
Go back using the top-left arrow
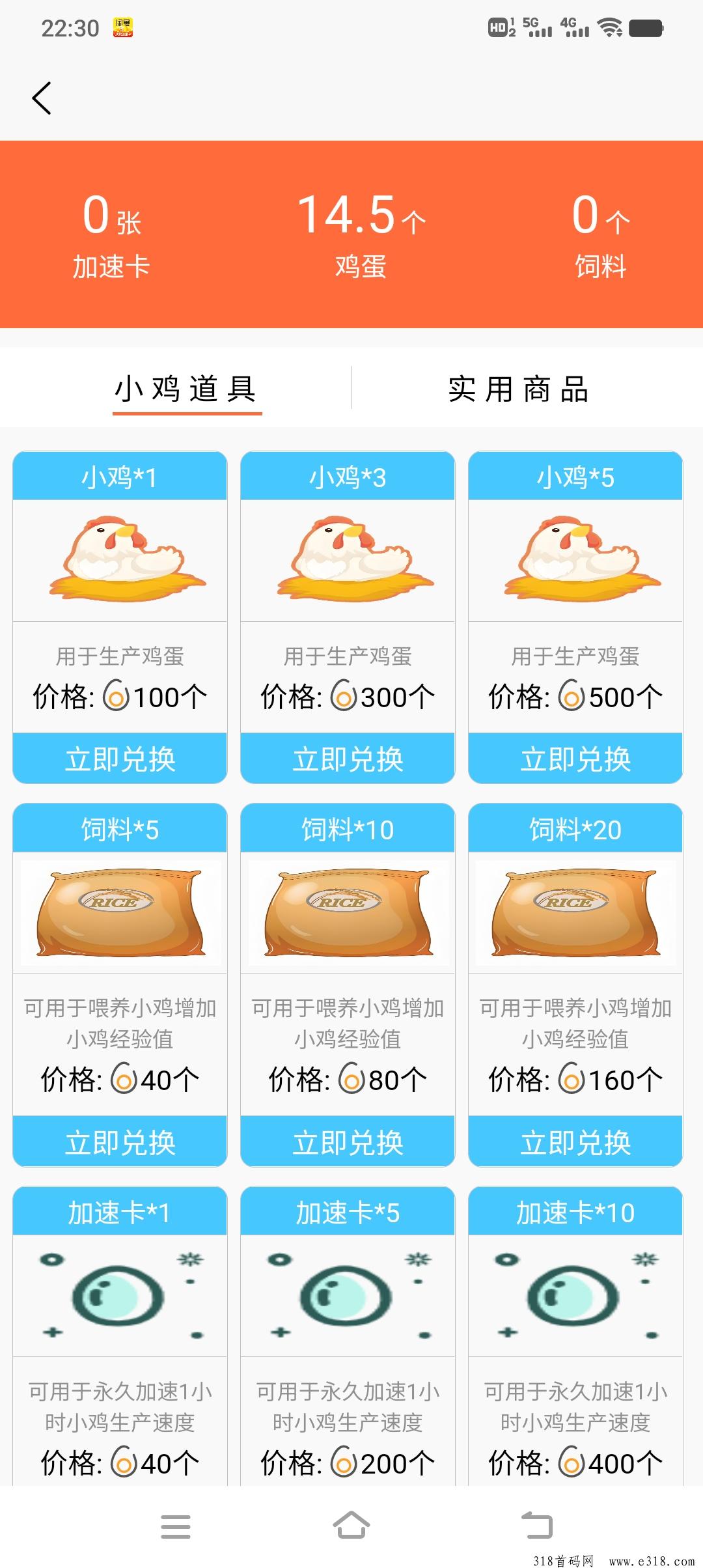[42, 98]
